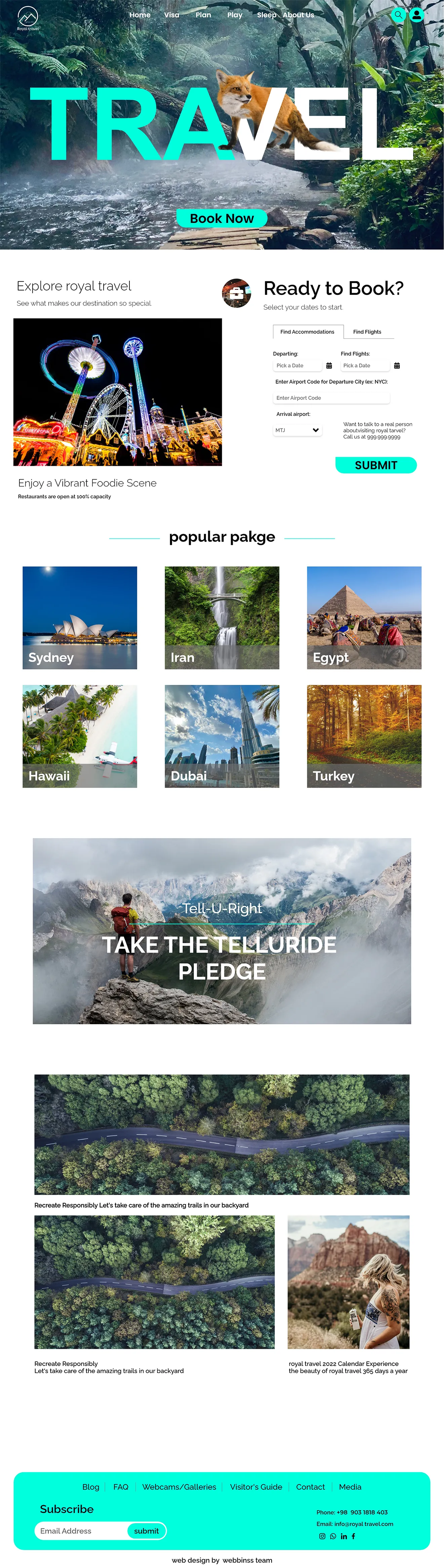Viewport: 444px width, 1568px height.
Task: Tap the Enter Airport Code field
Action: click(331, 398)
